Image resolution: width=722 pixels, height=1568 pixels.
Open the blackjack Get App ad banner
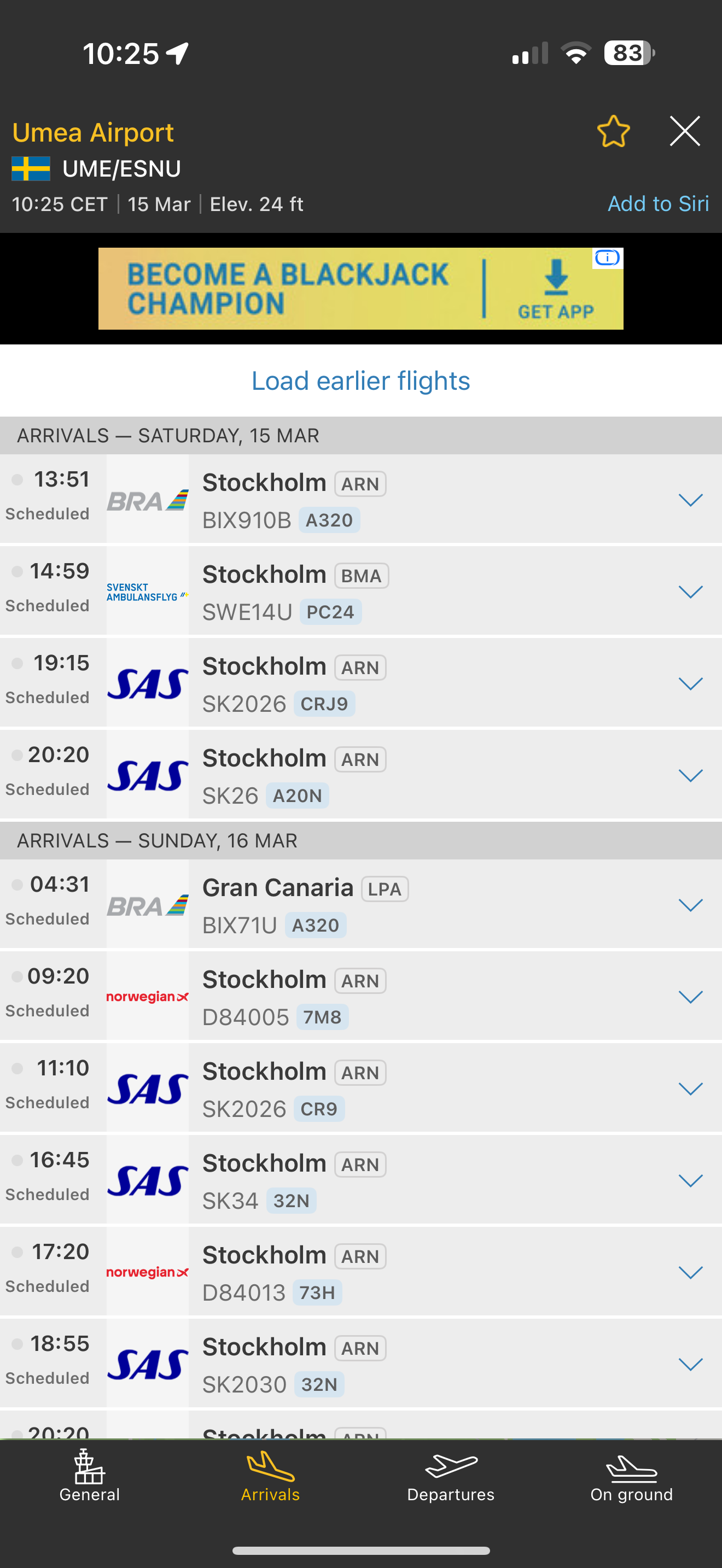coord(361,289)
